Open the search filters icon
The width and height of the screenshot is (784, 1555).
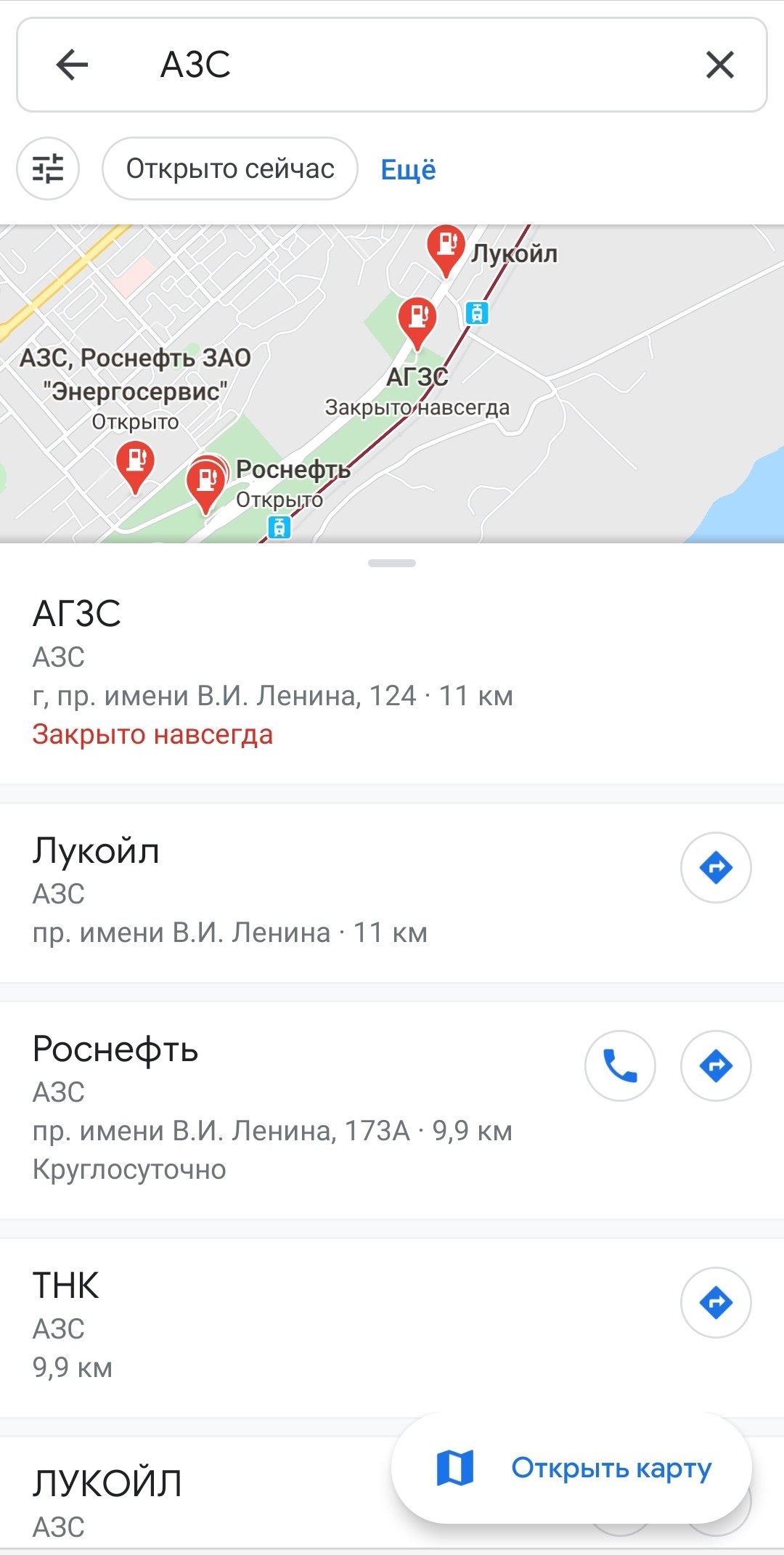tap(48, 169)
